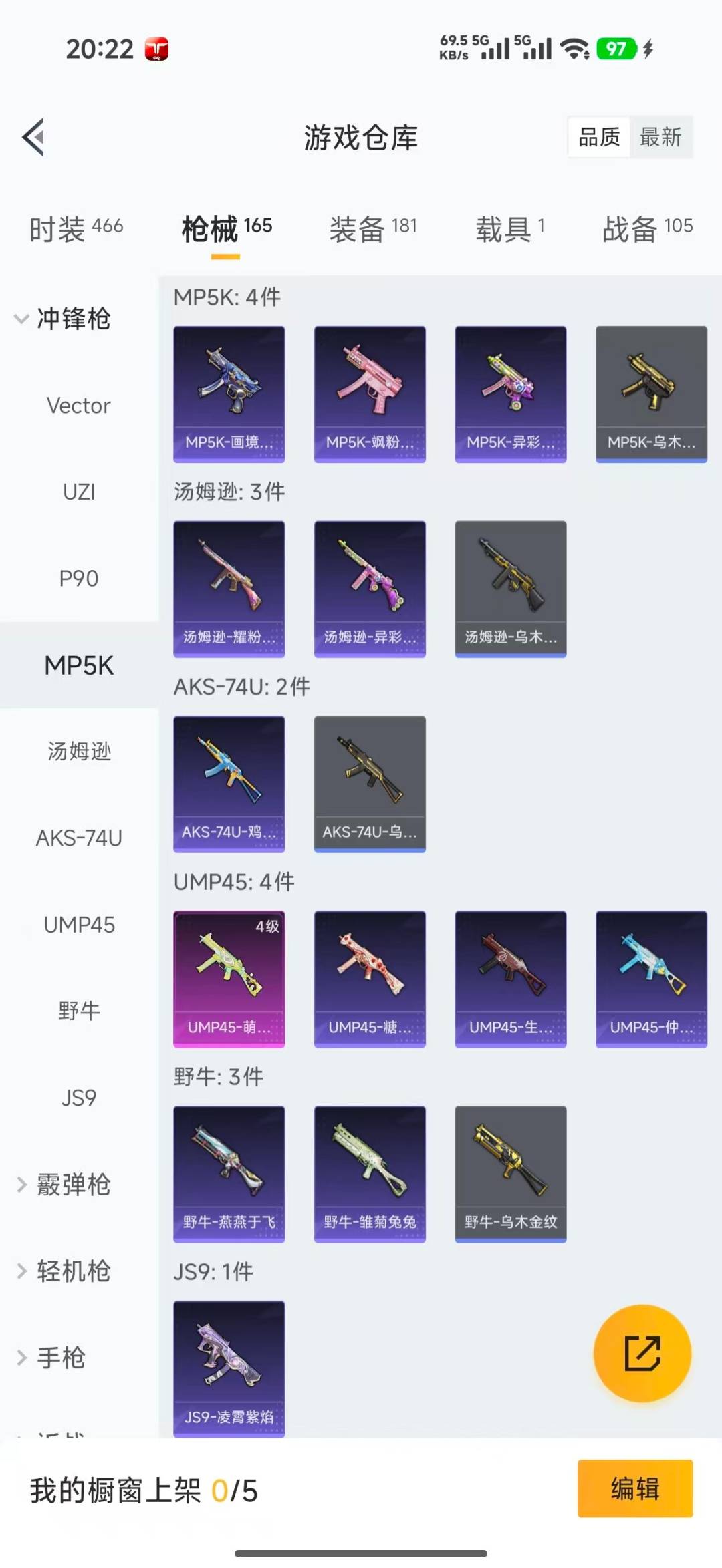Tap the orange share floating button
Image resolution: width=722 pixels, height=1568 pixels.
[642, 1353]
